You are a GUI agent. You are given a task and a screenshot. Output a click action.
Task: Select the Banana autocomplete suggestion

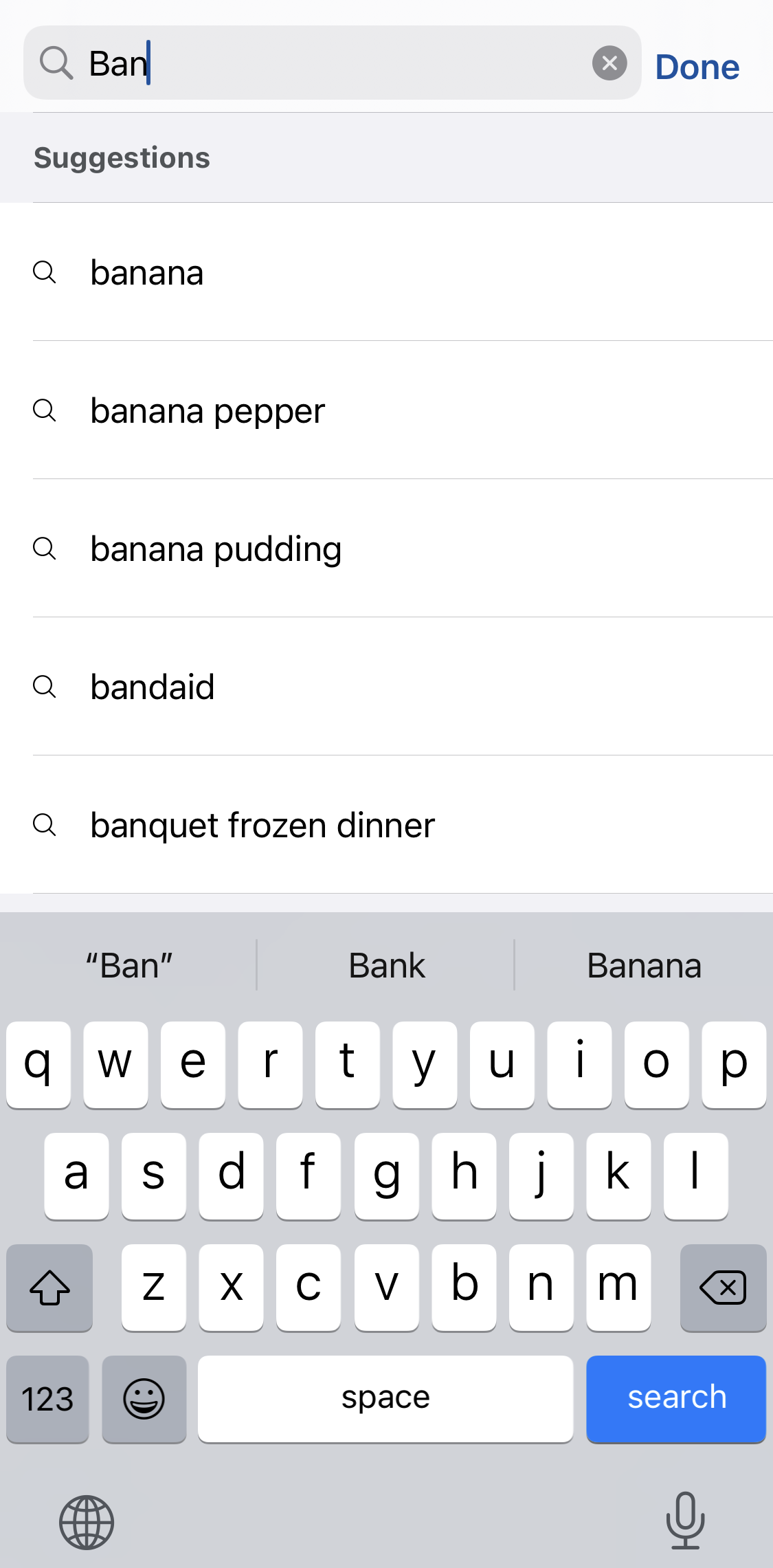click(643, 965)
